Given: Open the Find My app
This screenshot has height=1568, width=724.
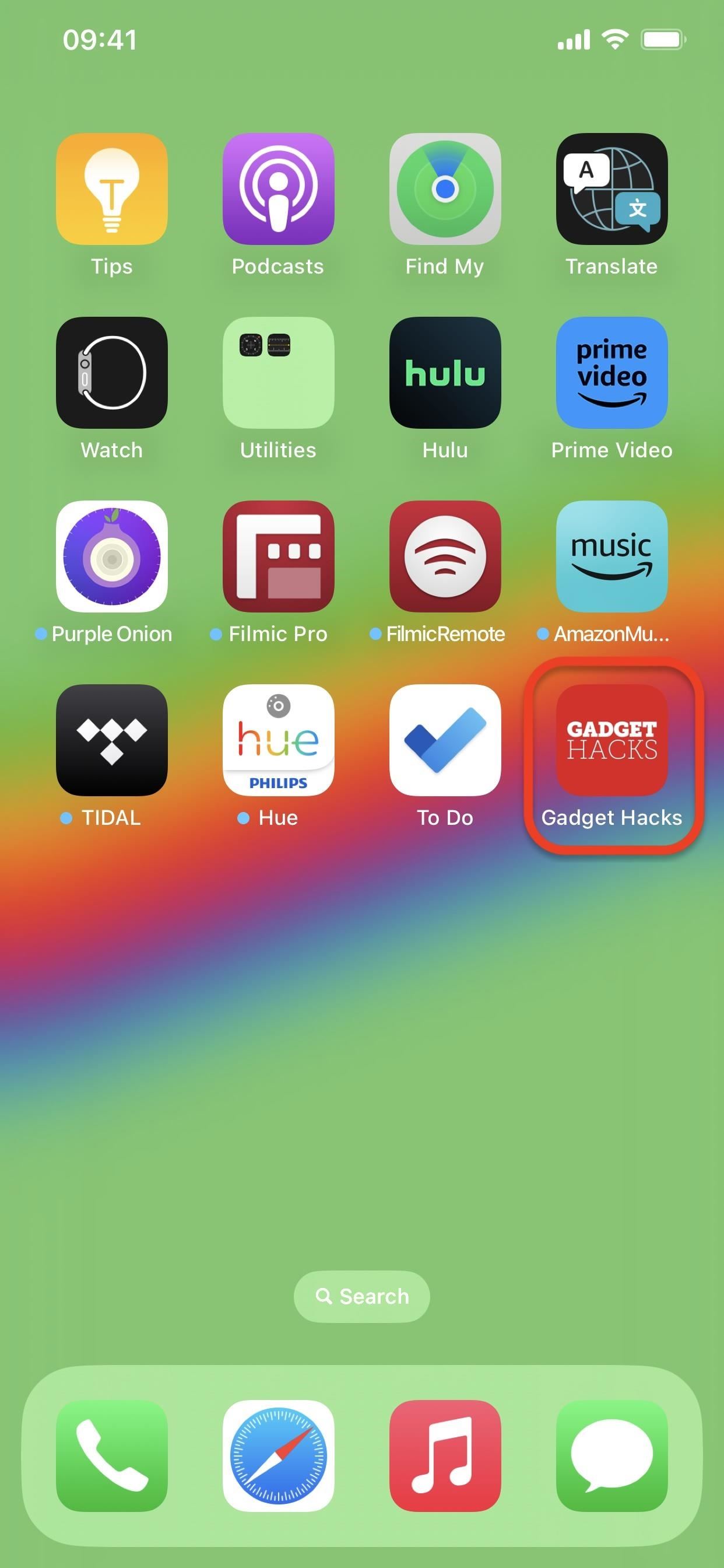Looking at the screenshot, I should (445, 188).
